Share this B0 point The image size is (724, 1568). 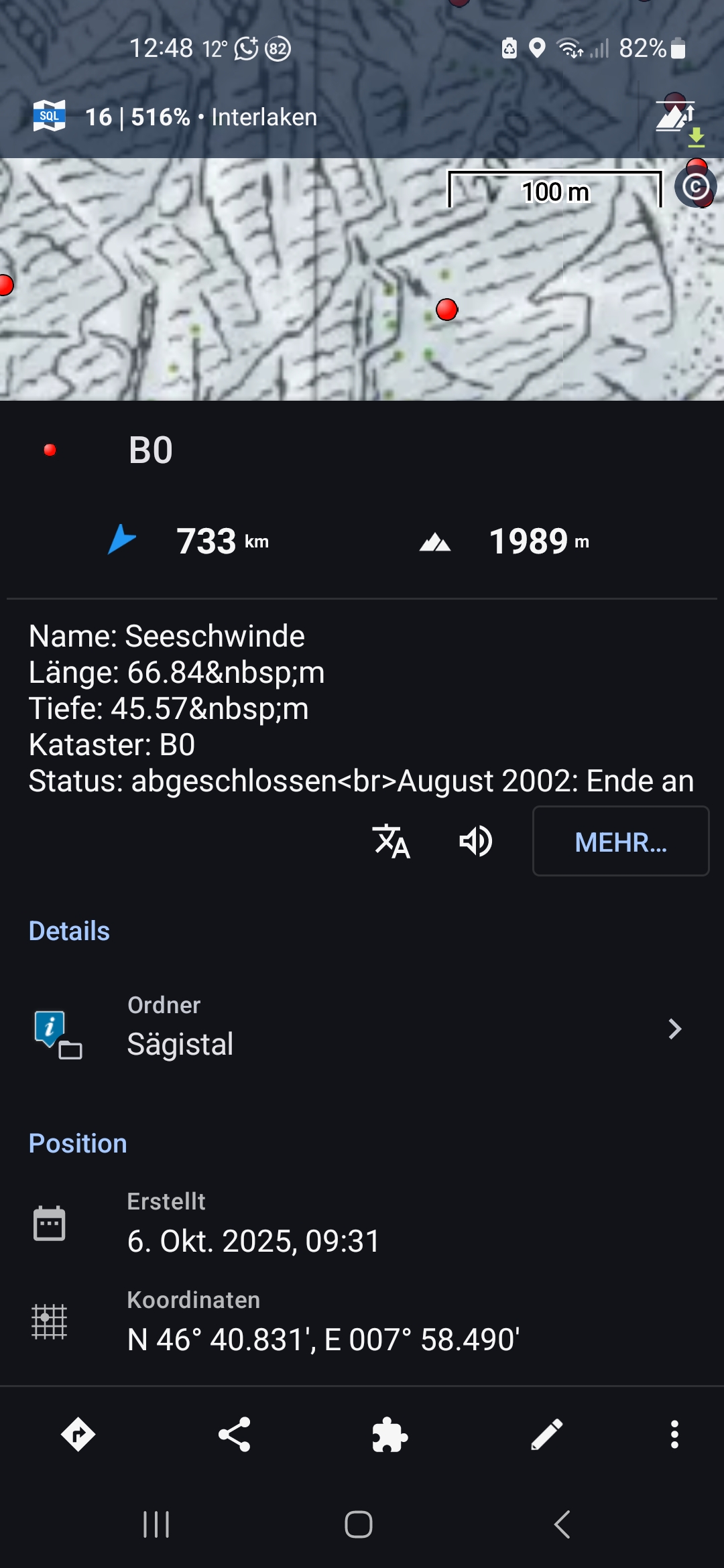coord(235,1435)
